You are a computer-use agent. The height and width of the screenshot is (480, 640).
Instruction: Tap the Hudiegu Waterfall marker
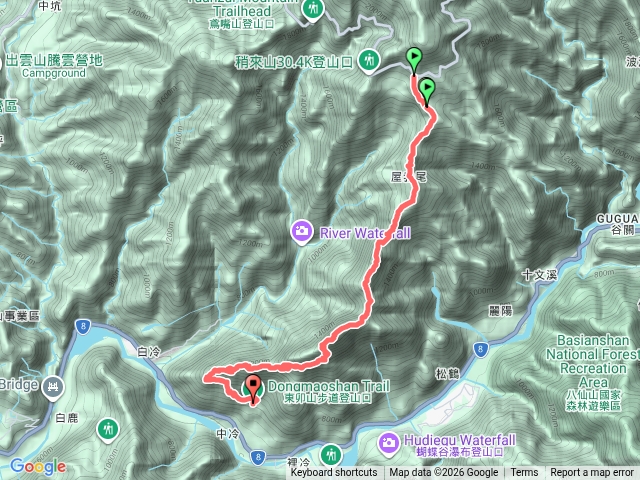pyautogui.click(x=389, y=440)
